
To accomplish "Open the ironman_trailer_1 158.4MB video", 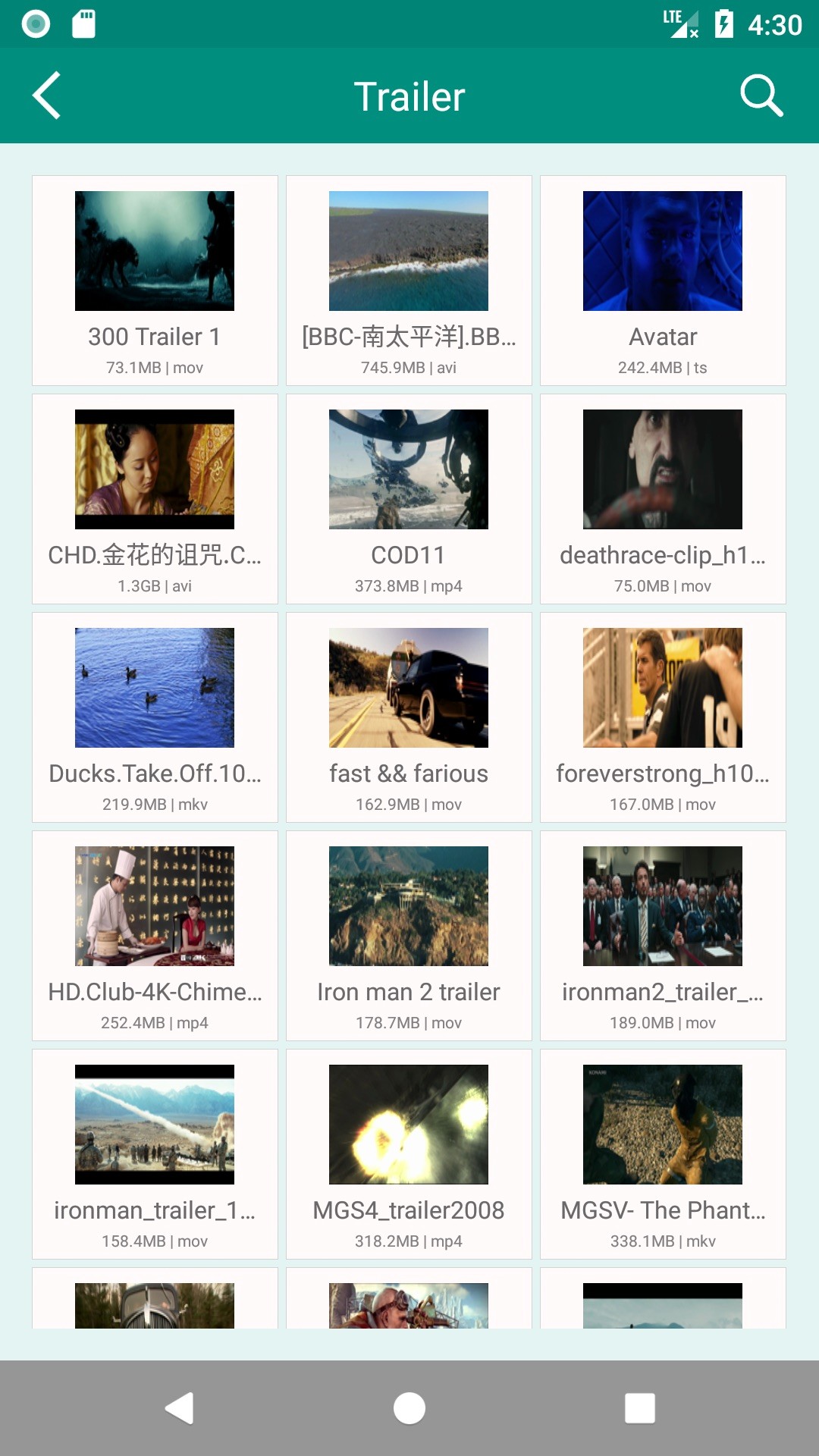I will (x=155, y=1154).
